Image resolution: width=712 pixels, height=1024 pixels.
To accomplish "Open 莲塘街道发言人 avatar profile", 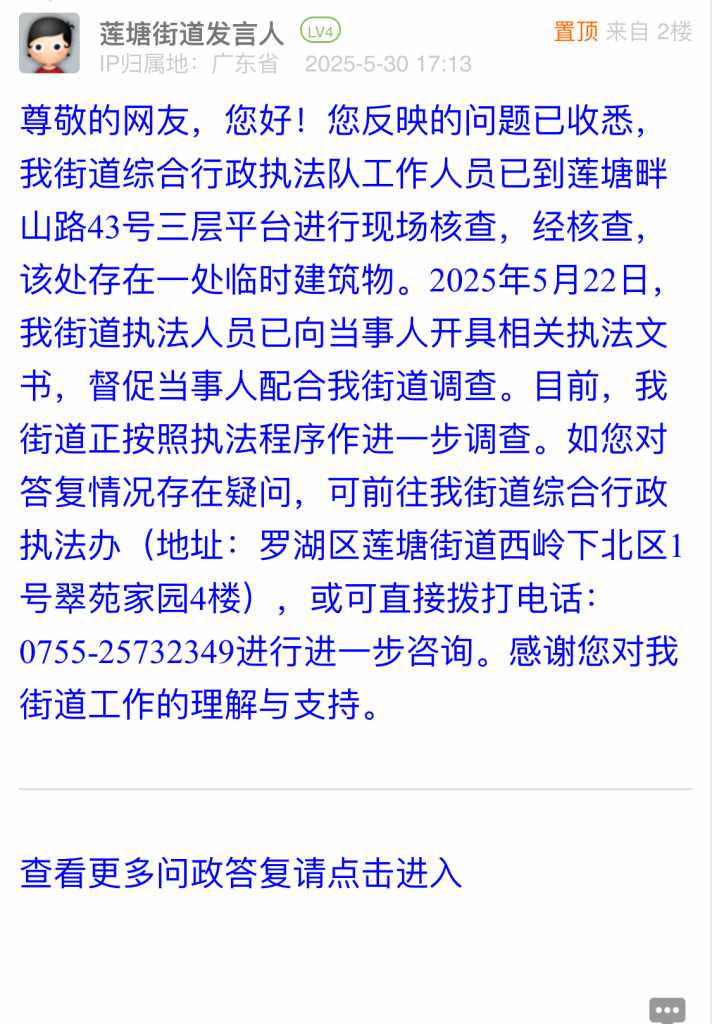I will pyautogui.click(x=49, y=44).
